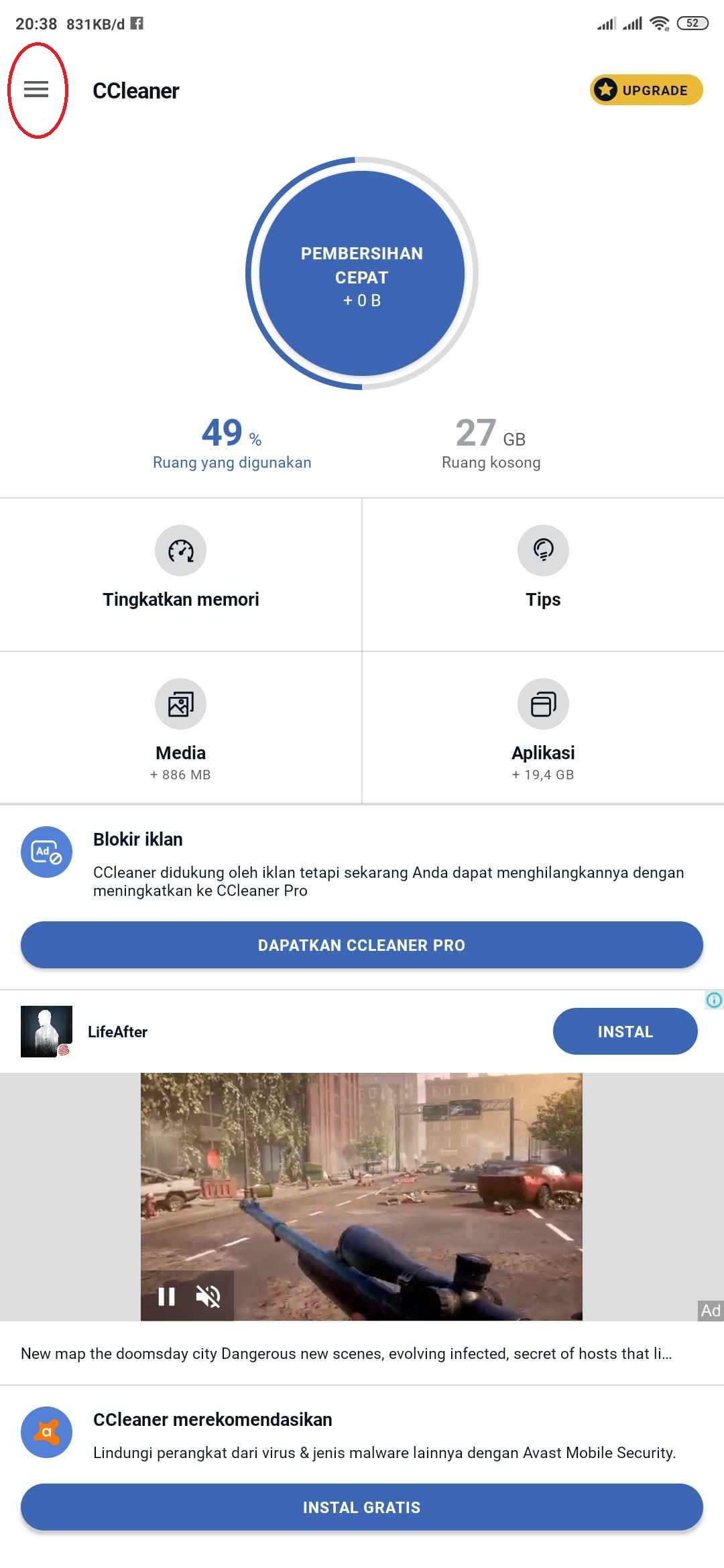Screen dimensions: 724x1568
Task: Open the hamburger navigation menu
Action: click(36, 89)
